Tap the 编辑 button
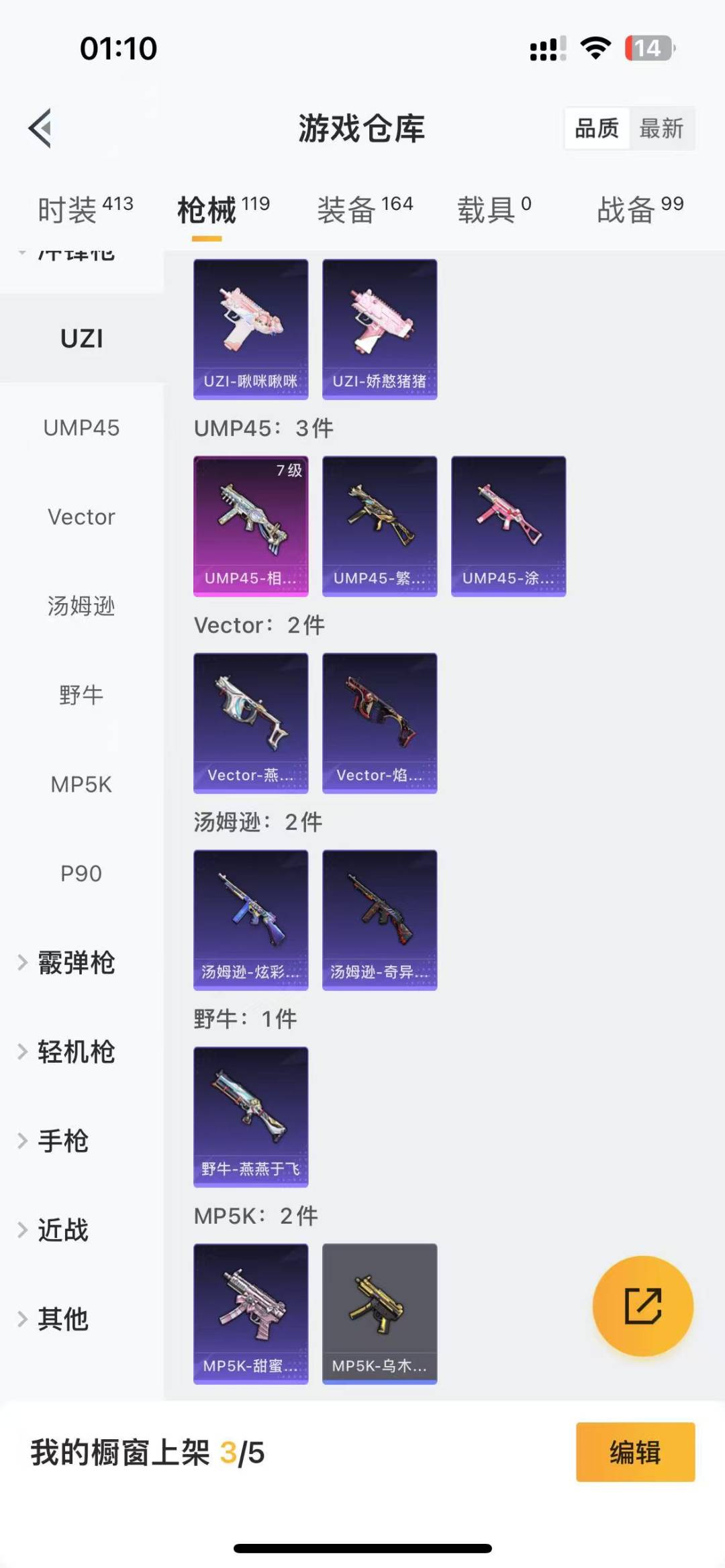 click(x=634, y=1452)
